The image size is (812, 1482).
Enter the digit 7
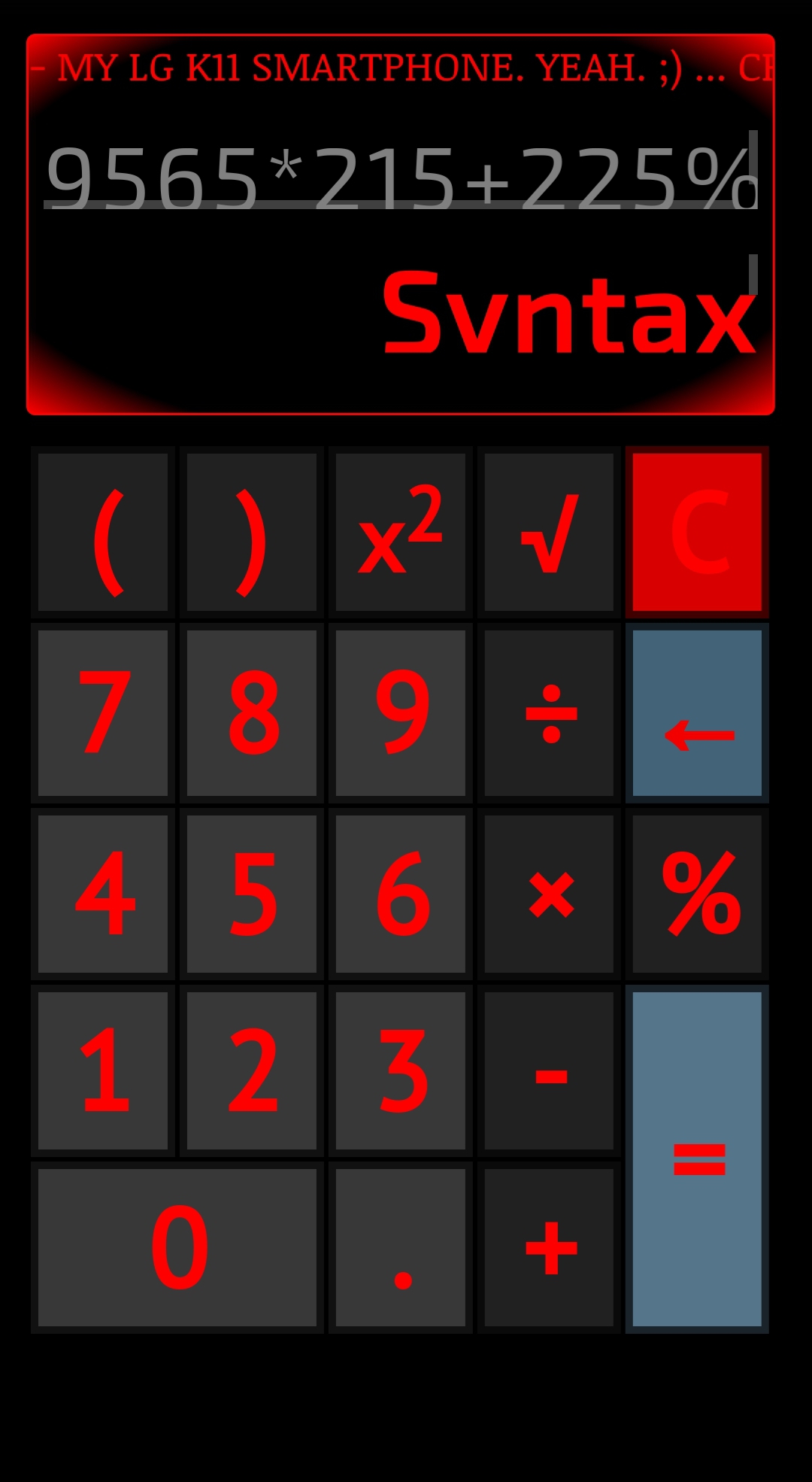point(103,713)
